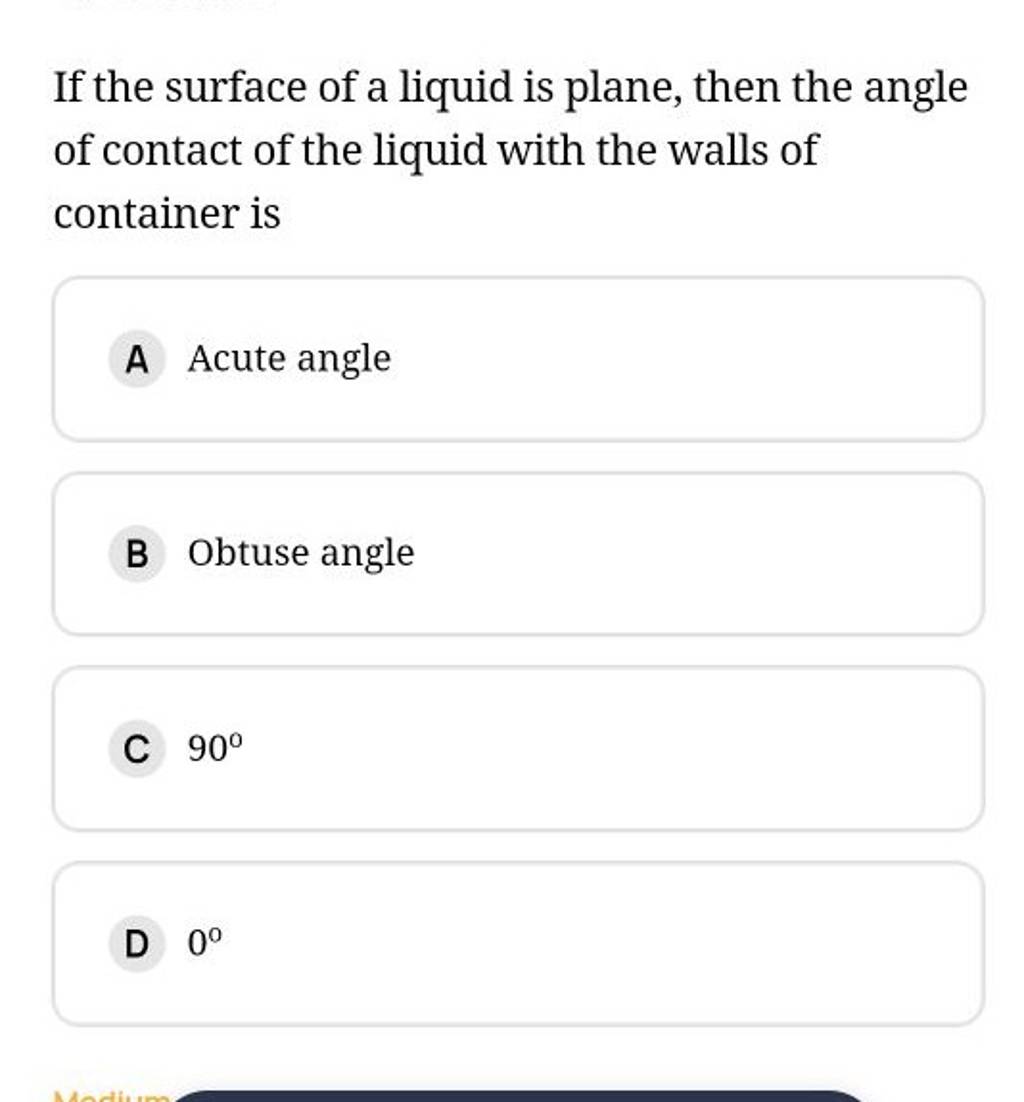Viewport: 1024px width, 1102px height.
Task: Choose the Acute angle answer circle
Action: click(138, 357)
